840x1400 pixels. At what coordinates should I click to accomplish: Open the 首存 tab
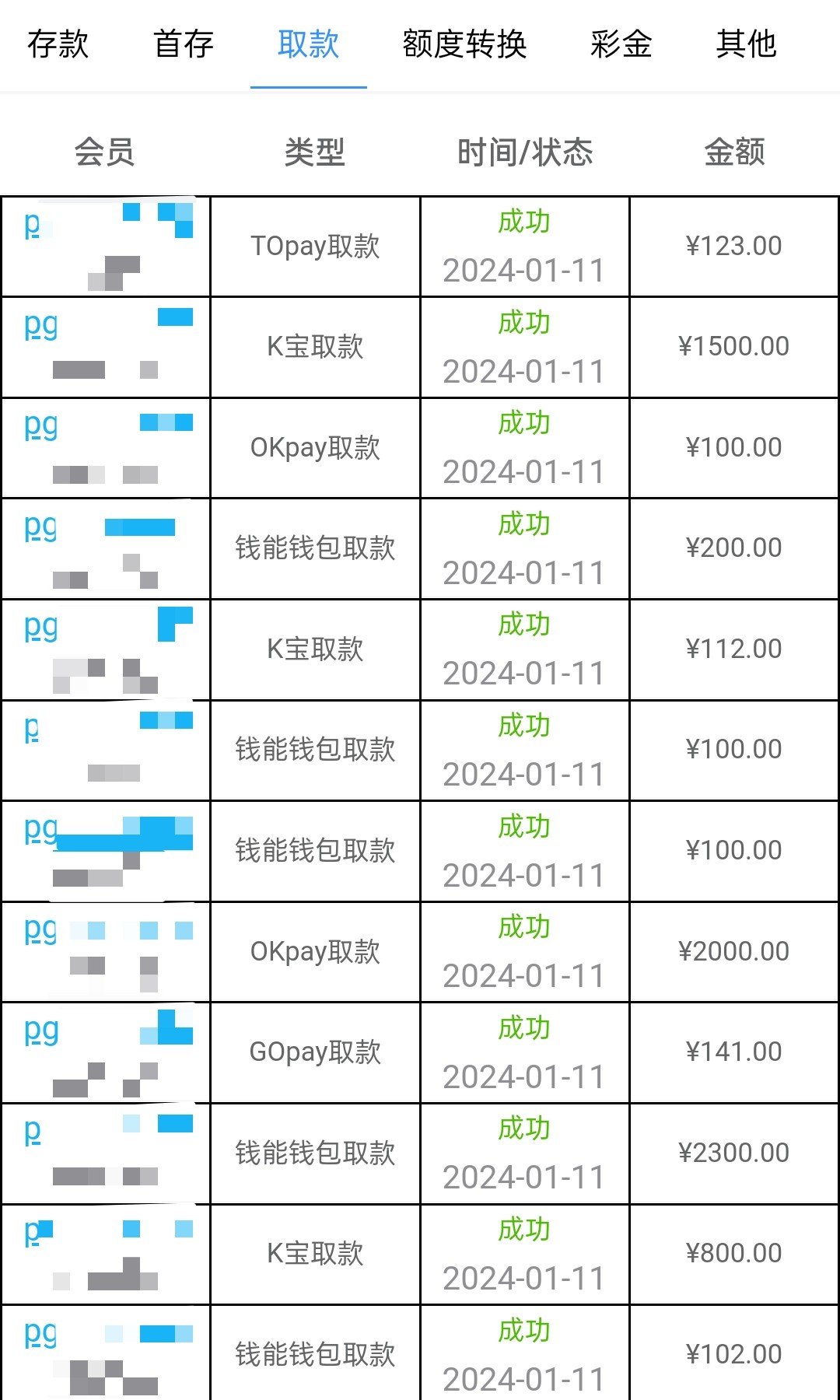[x=184, y=44]
